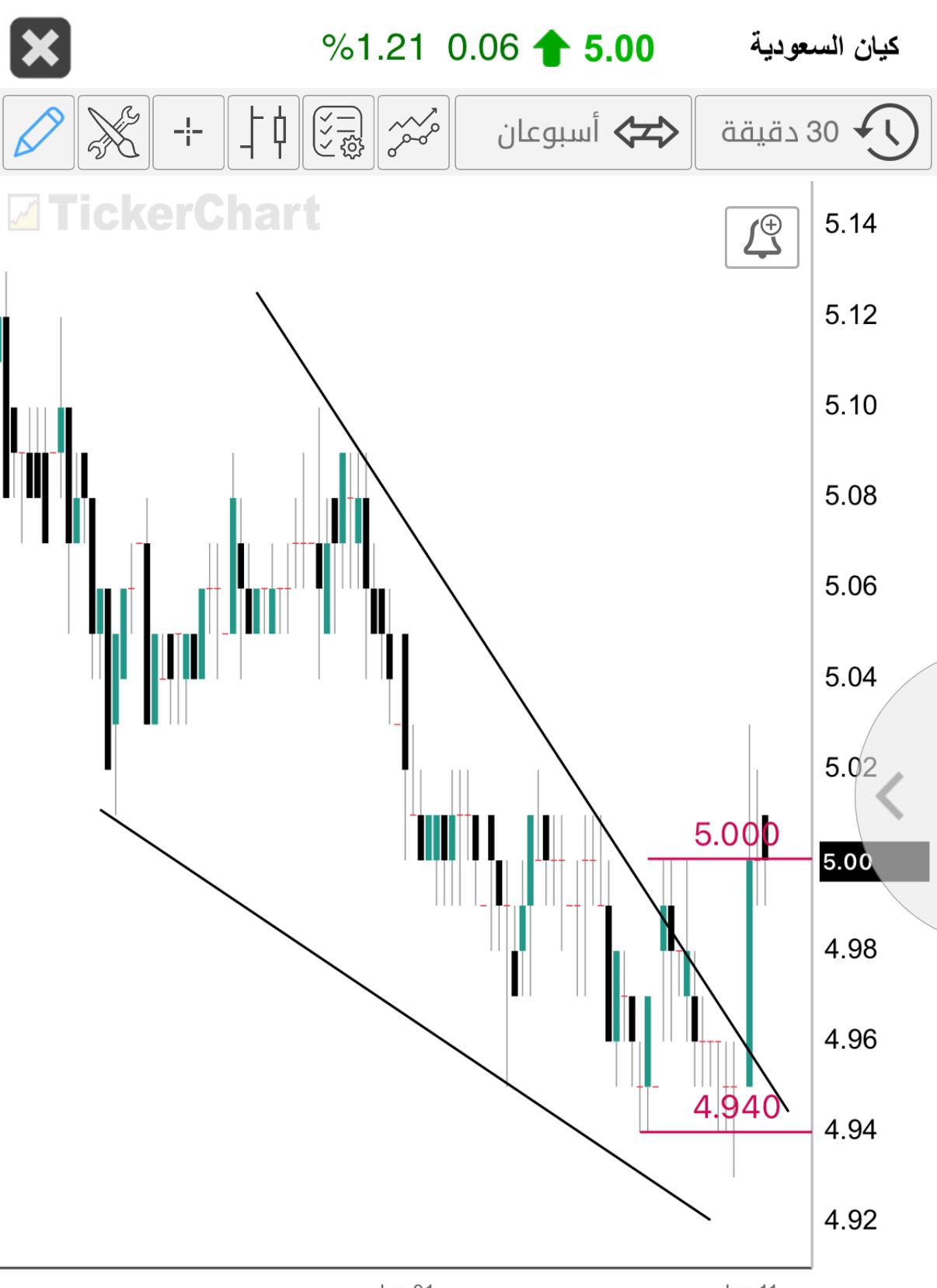Screen dimensions: 937x1288
Task: Enable the crosshair cursor
Action: (x=188, y=133)
